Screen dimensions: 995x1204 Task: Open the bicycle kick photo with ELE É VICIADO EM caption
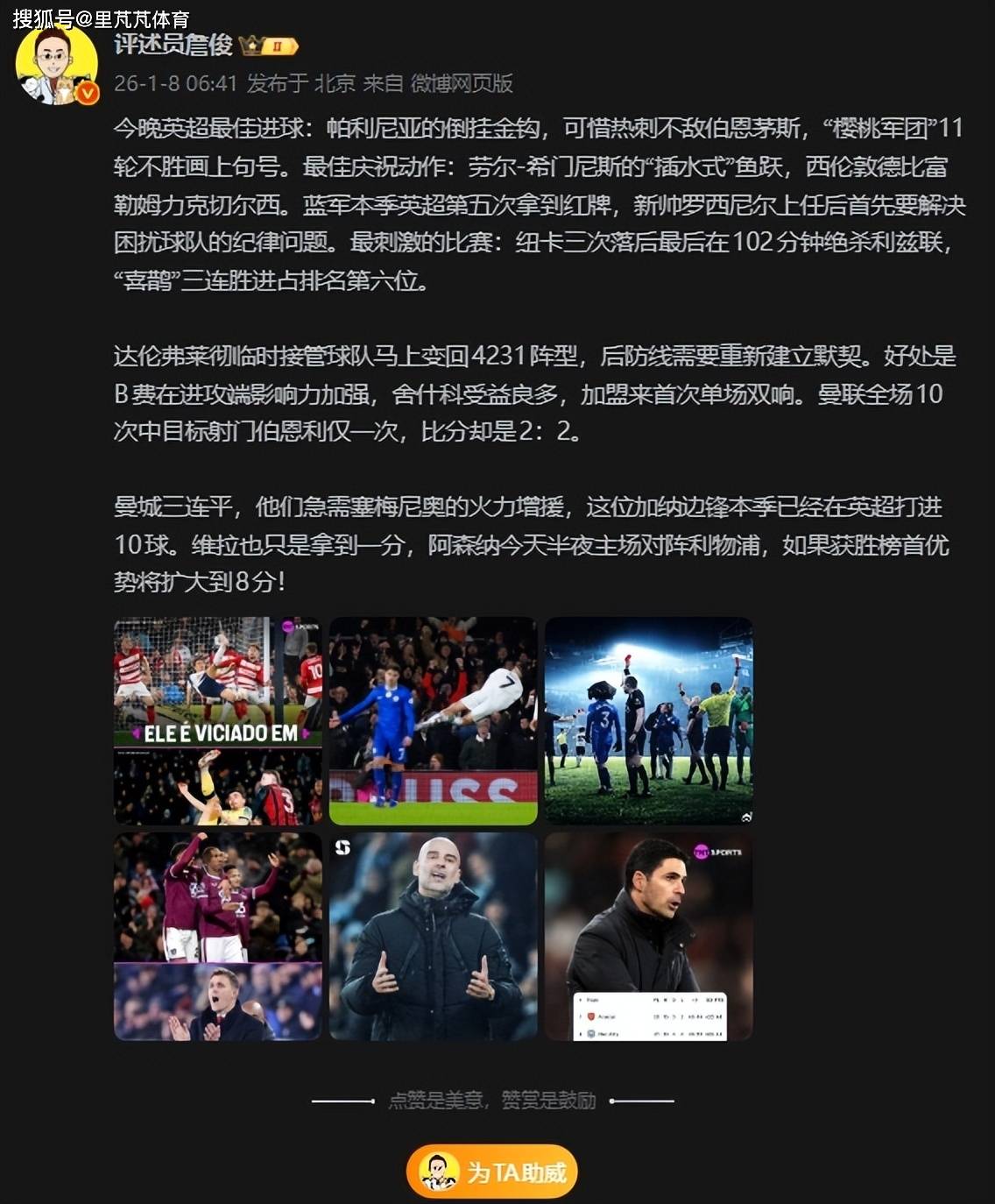(217, 720)
